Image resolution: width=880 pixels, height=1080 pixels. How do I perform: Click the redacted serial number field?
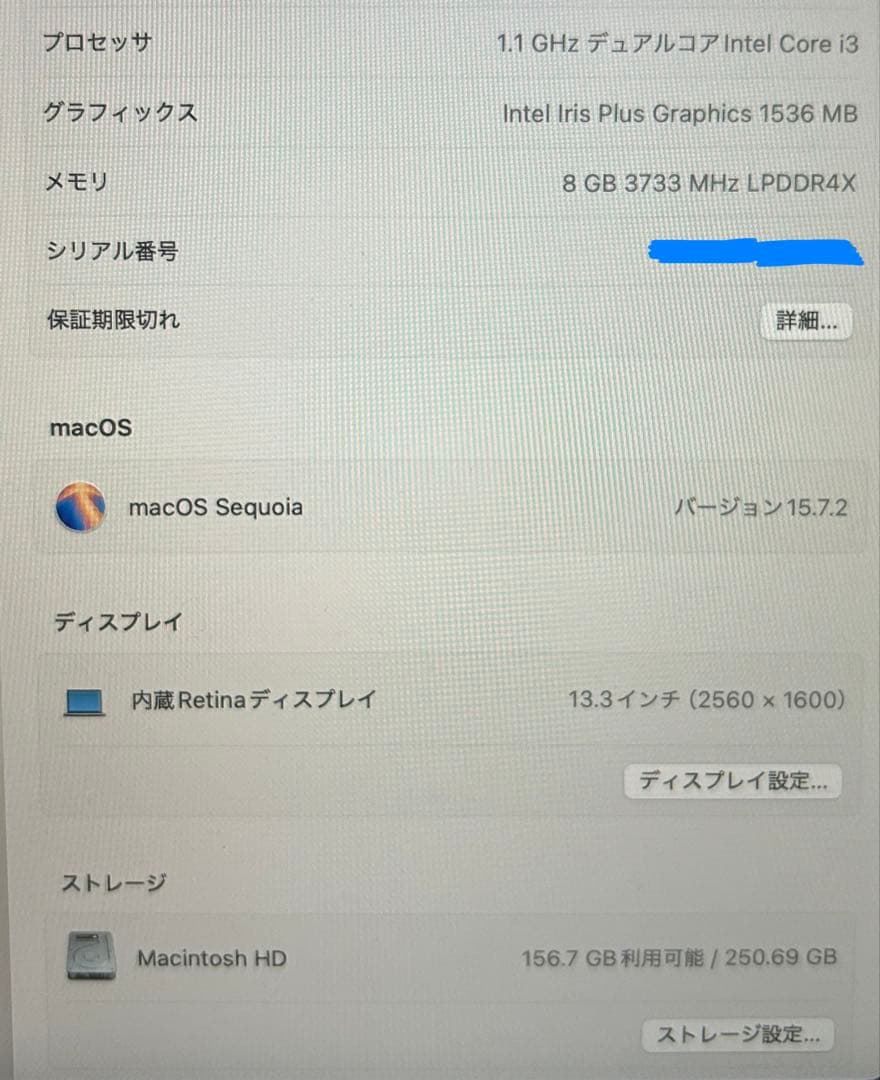[x=758, y=252]
